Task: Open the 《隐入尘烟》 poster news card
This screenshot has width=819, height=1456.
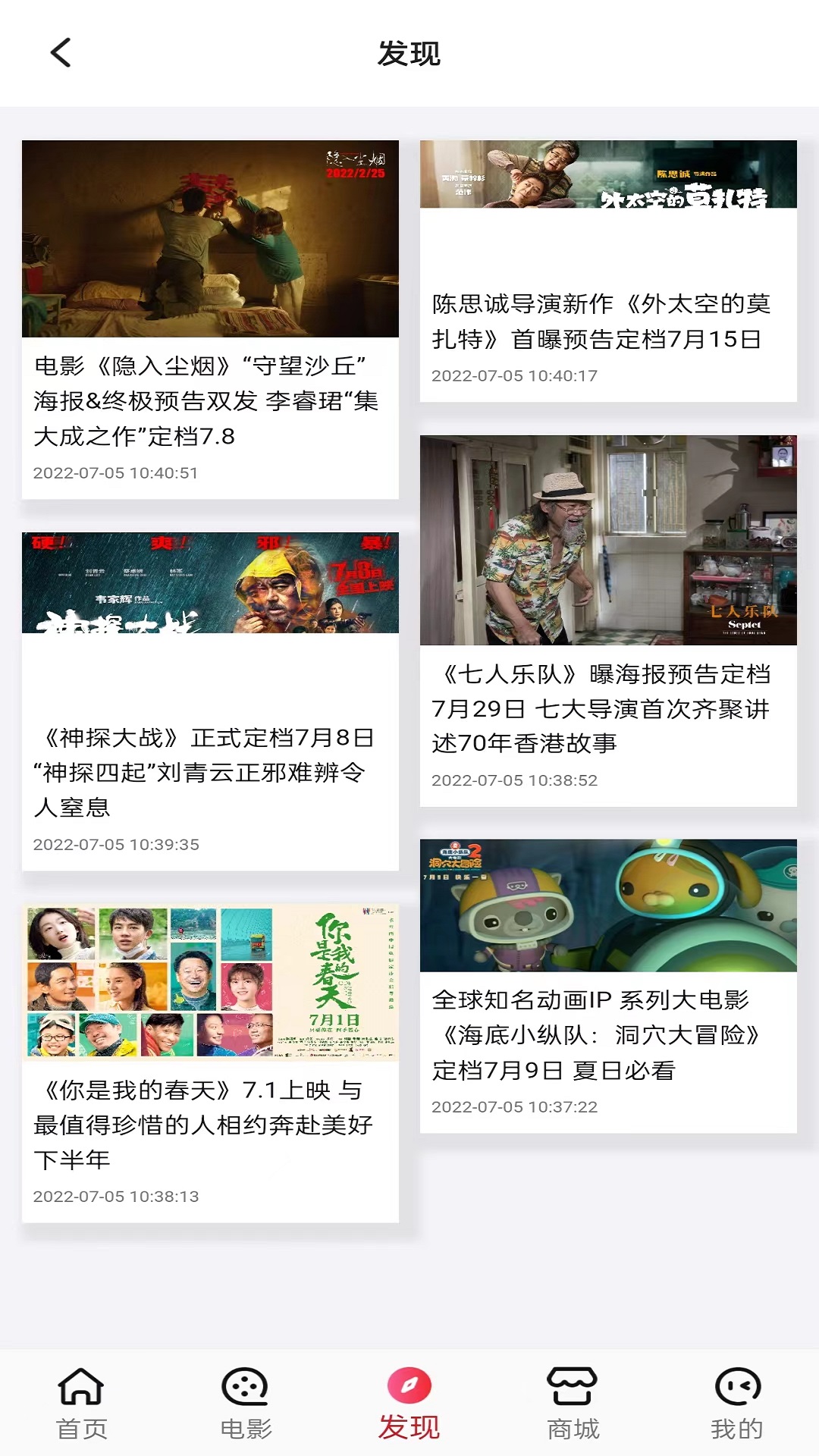Action: [210, 318]
